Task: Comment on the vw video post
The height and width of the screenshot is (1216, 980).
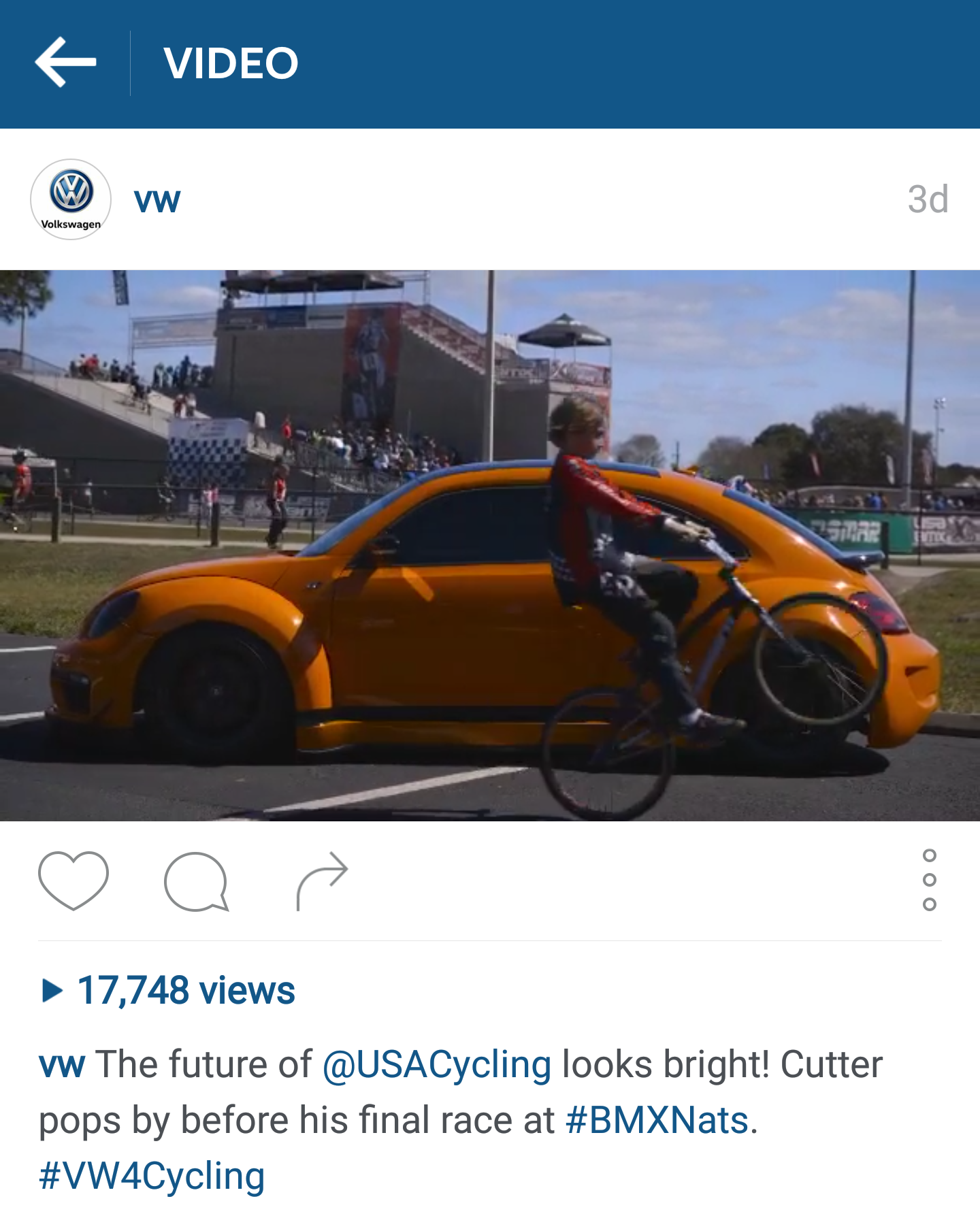Action: (196, 881)
